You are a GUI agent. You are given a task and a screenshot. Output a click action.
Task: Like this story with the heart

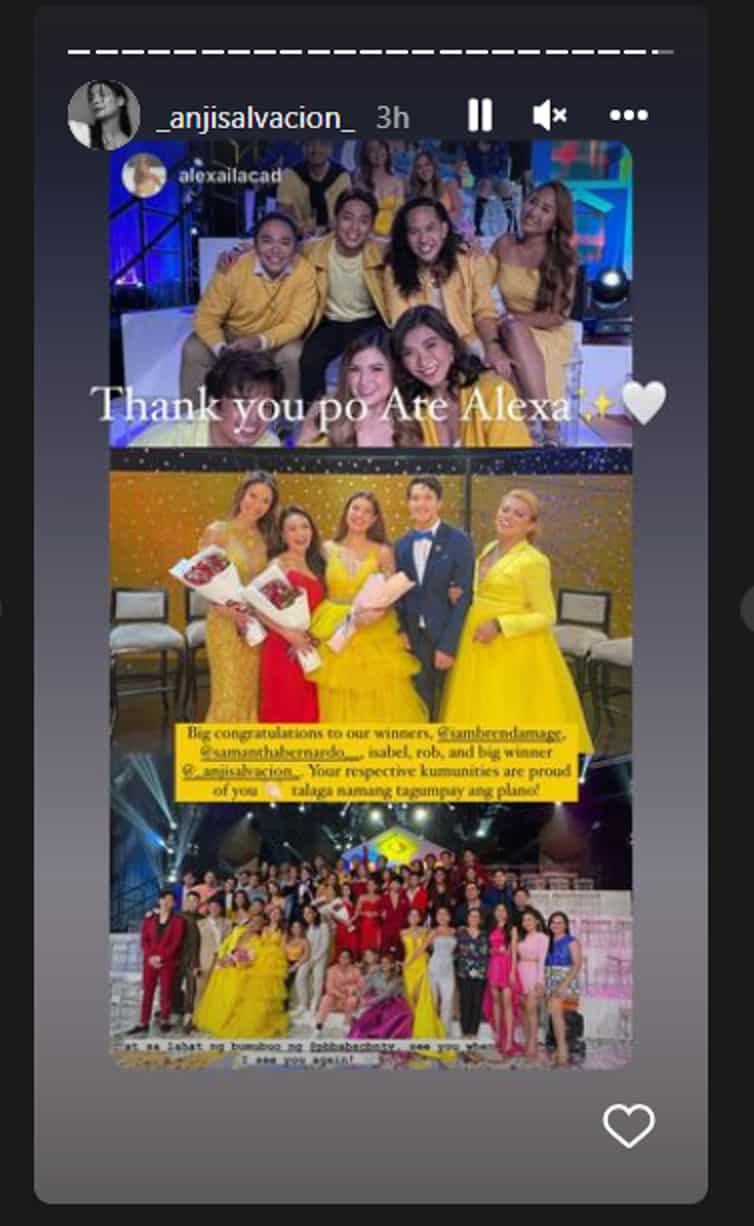(x=629, y=1126)
